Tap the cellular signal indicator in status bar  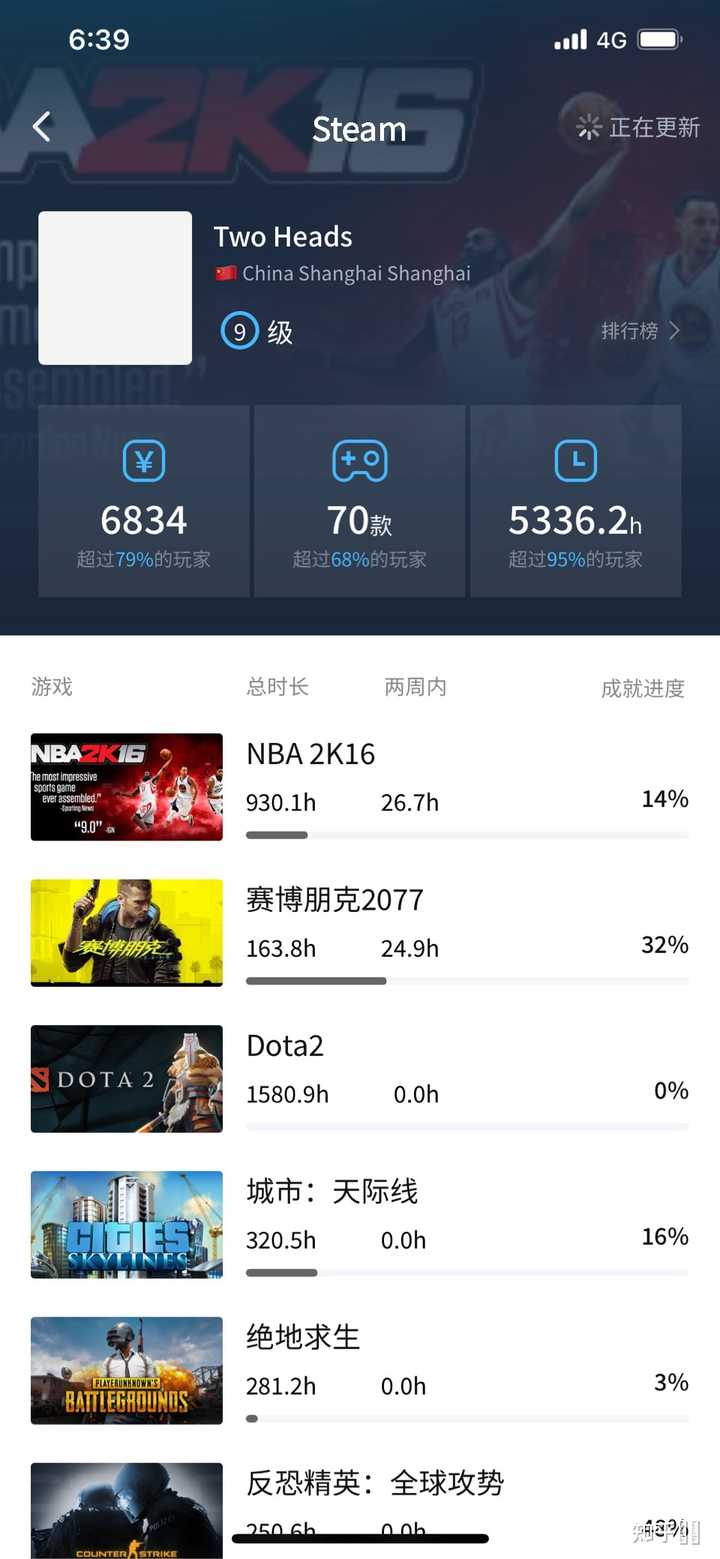[x=570, y=38]
